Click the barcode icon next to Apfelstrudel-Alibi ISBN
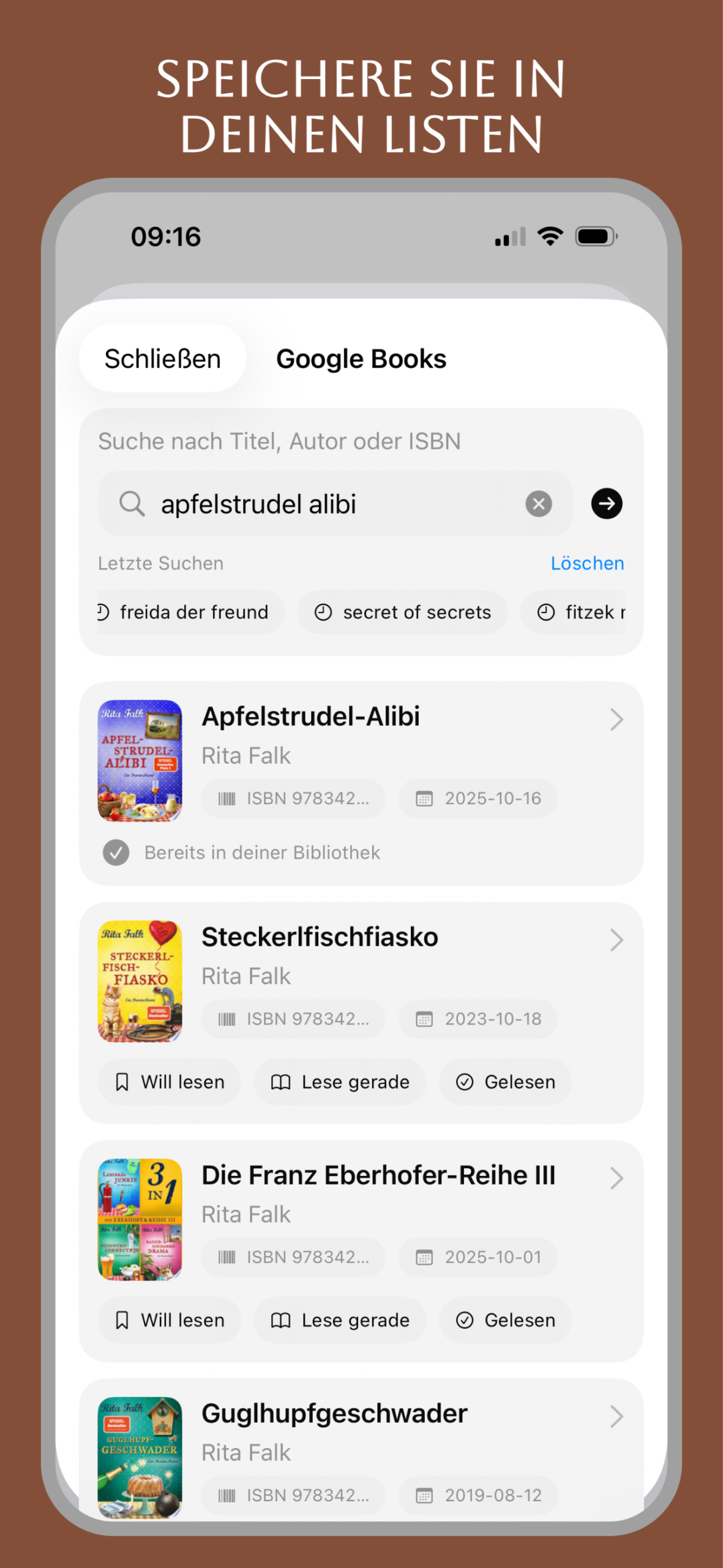Image resolution: width=723 pixels, height=1568 pixels. click(227, 798)
